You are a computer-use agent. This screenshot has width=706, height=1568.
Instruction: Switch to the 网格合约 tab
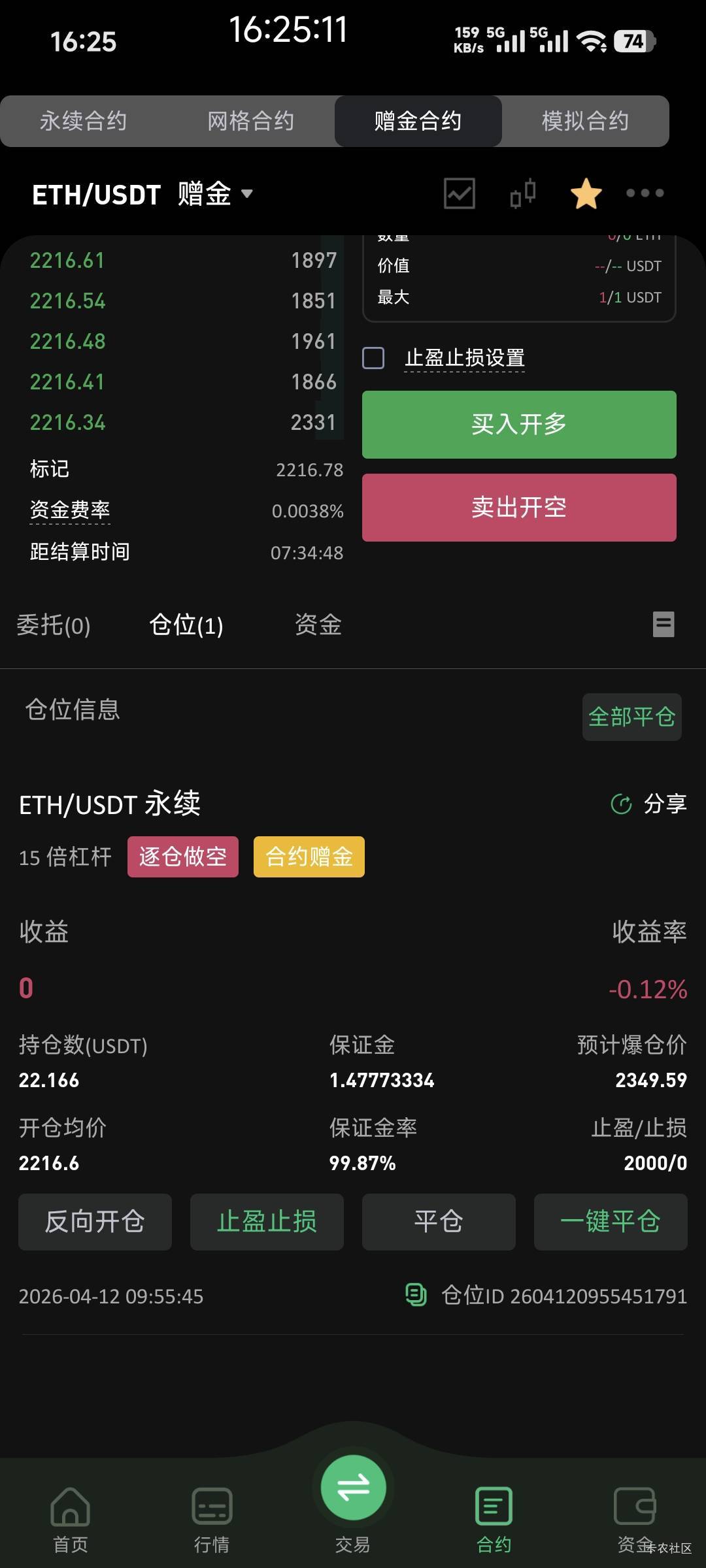(251, 121)
